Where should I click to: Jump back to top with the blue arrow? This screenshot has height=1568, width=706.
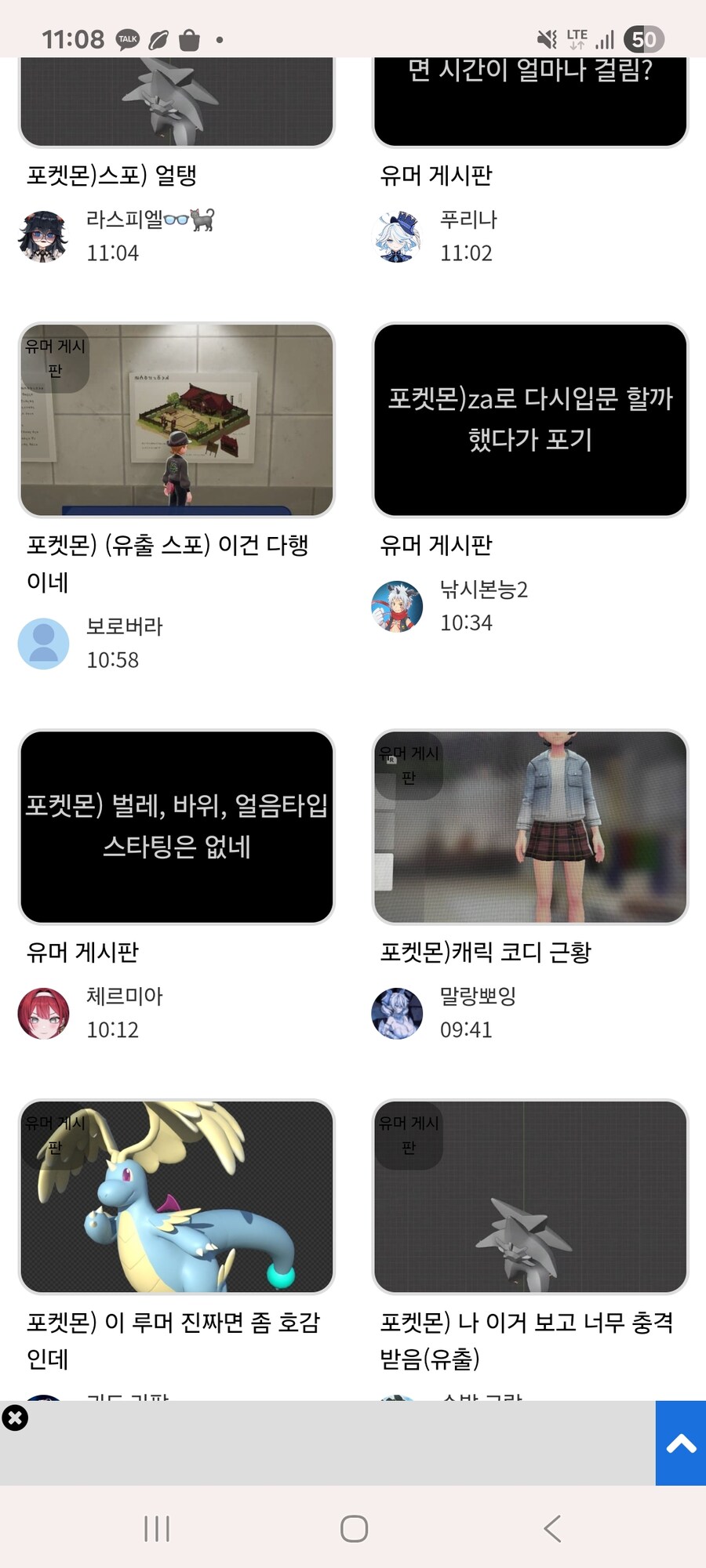pos(681,1443)
